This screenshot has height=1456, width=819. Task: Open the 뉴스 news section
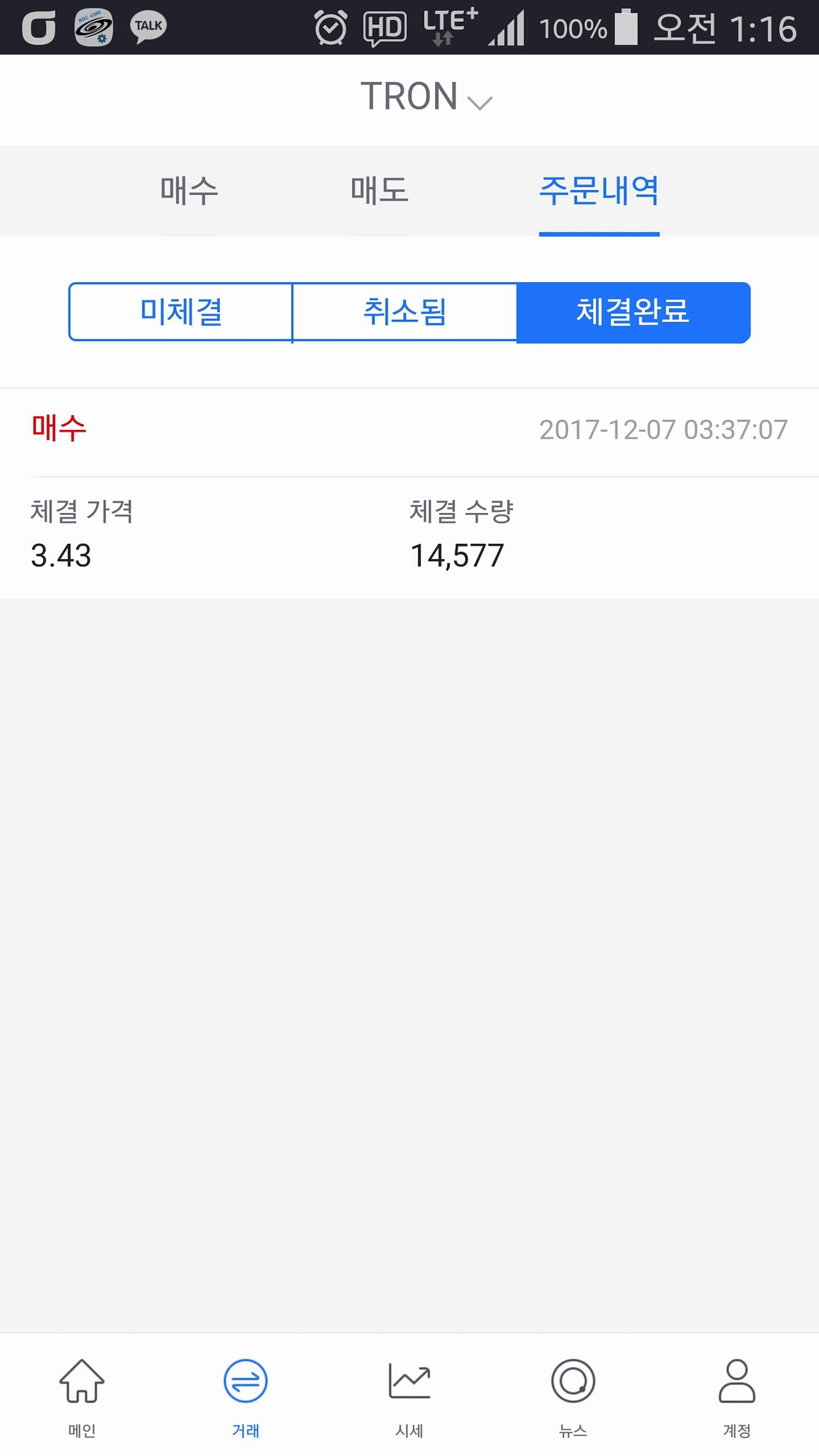click(573, 1395)
